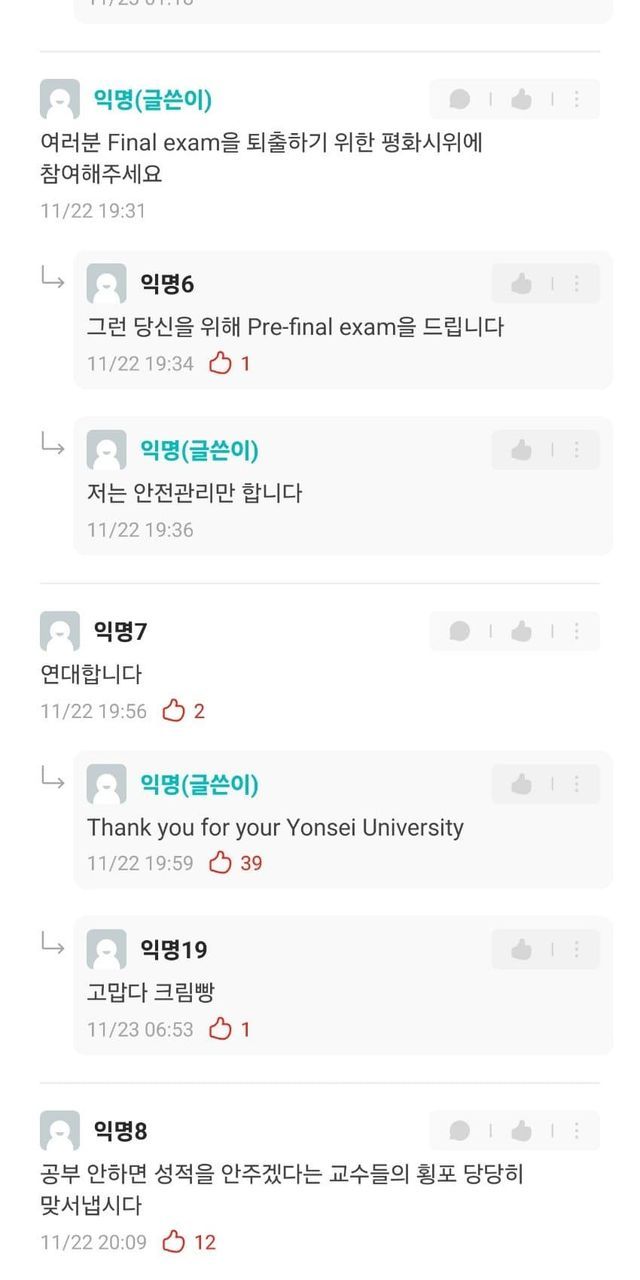The width and height of the screenshot is (640, 1280).
Task: Reply to 익명8's comment about 교수들의 횡포
Action: click(460, 1130)
